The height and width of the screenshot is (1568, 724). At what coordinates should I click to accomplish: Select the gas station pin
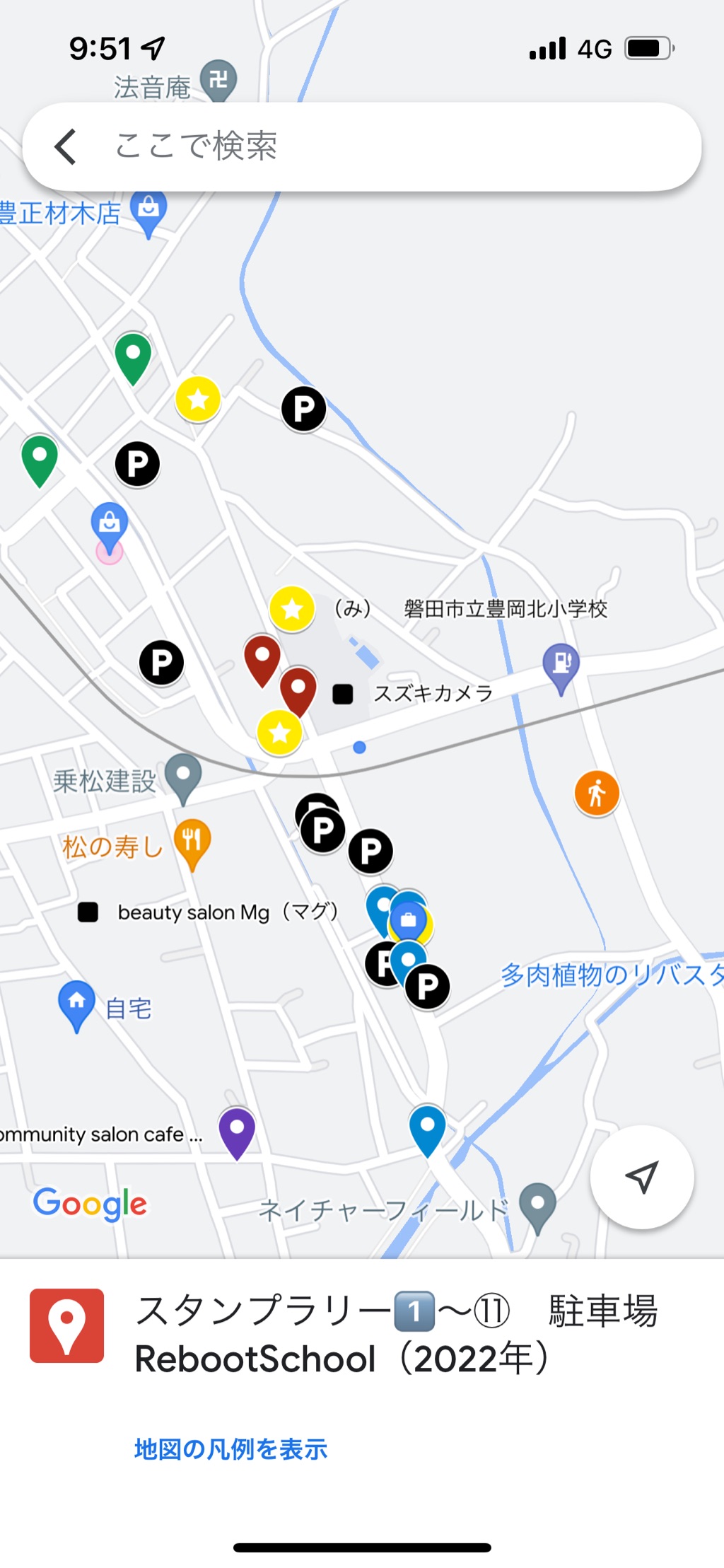[561, 668]
